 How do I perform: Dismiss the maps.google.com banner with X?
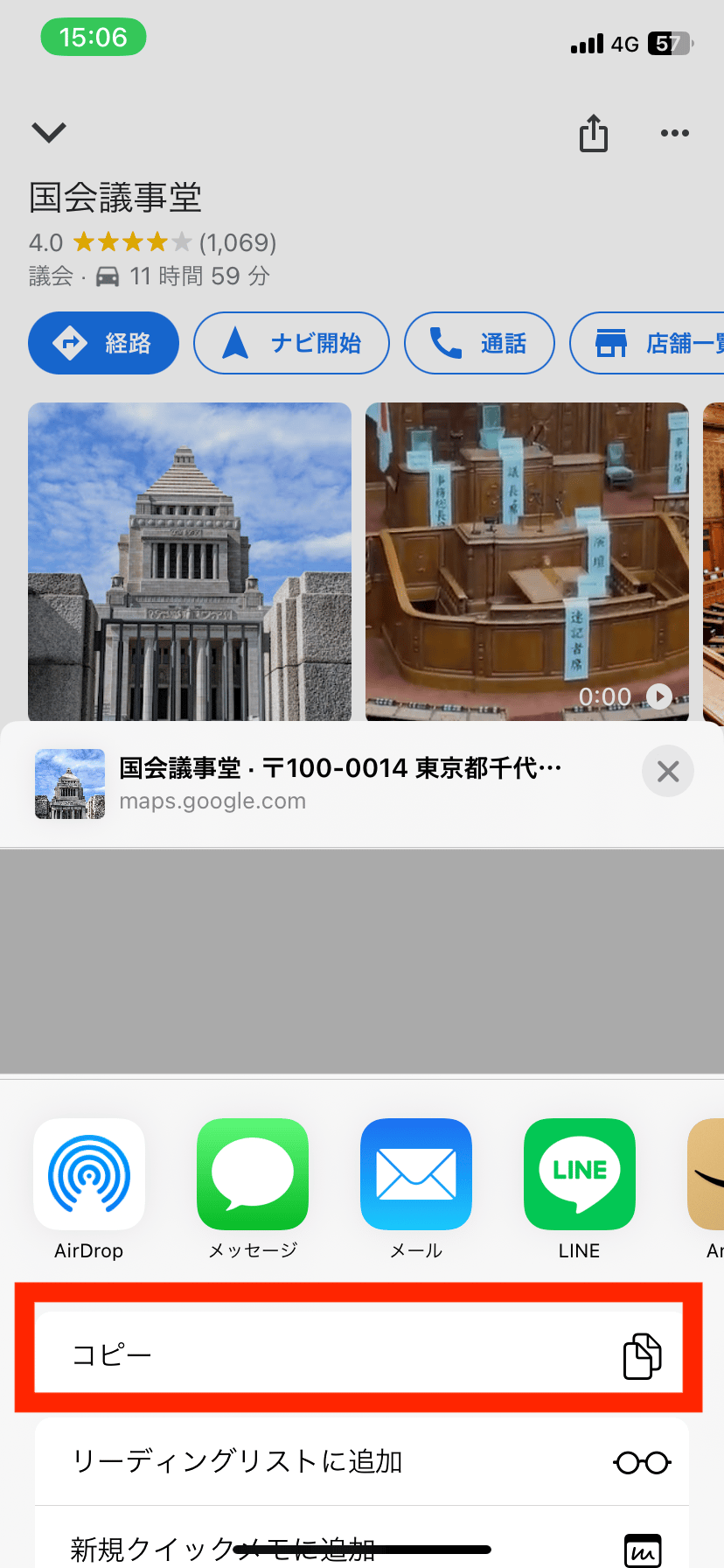click(x=667, y=771)
